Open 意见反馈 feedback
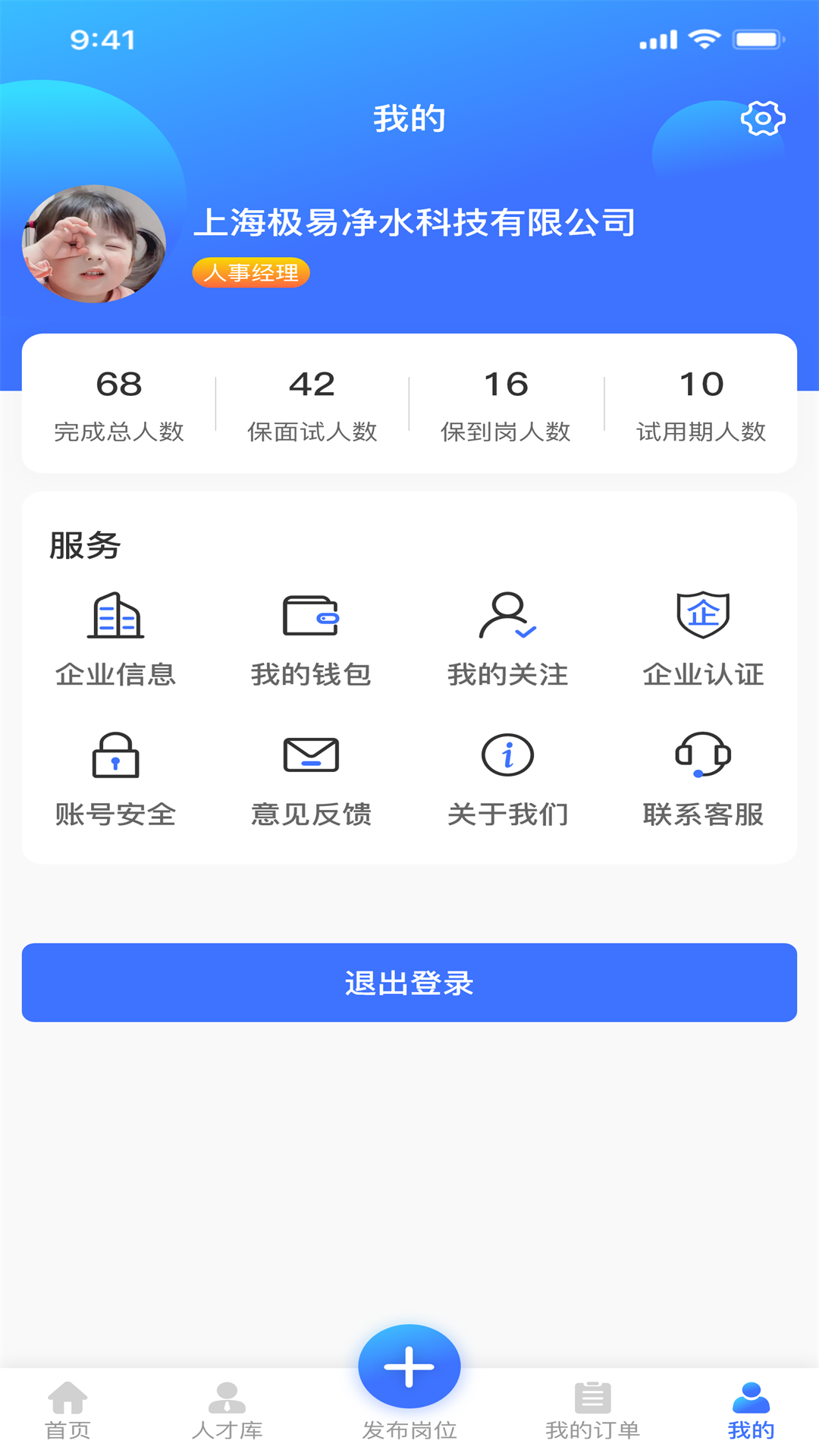 (x=311, y=779)
